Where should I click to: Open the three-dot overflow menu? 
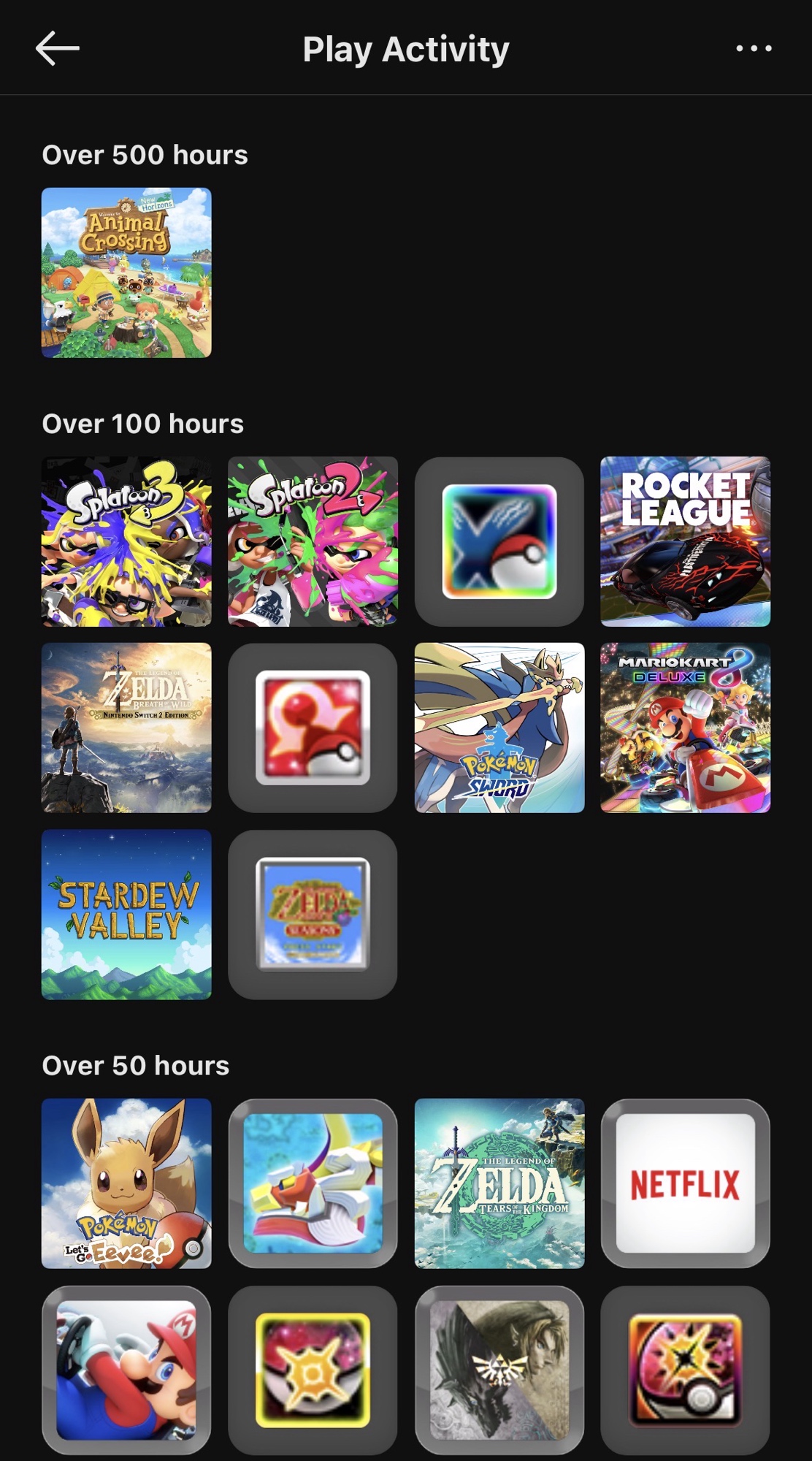(754, 48)
